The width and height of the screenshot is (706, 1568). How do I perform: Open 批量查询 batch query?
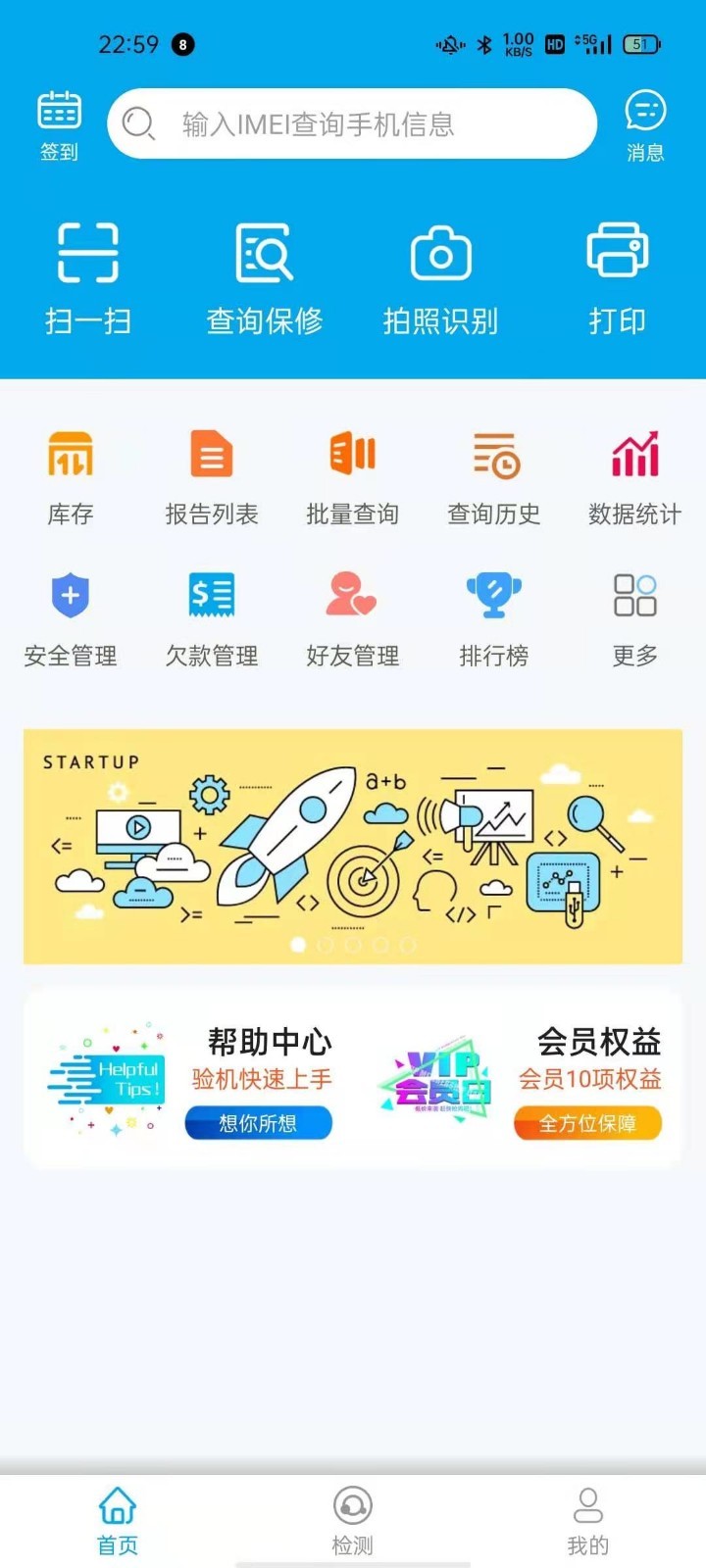pyautogui.click(x=353, y=477)
